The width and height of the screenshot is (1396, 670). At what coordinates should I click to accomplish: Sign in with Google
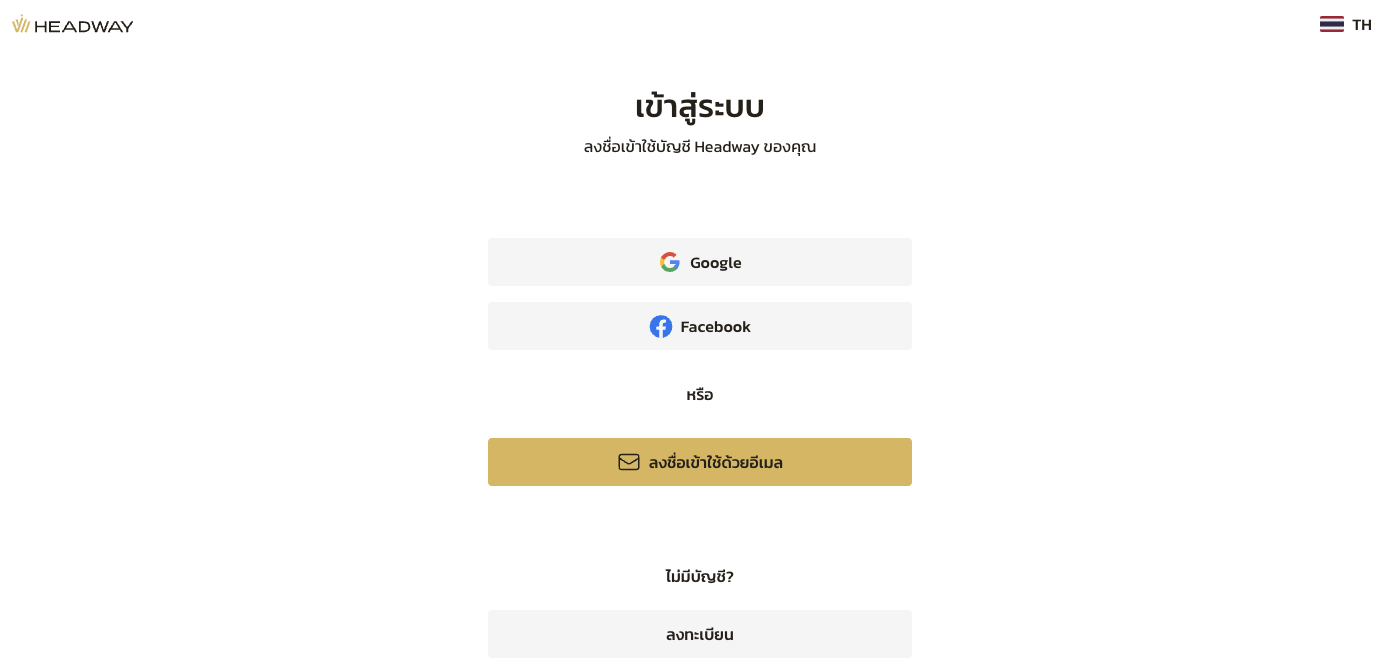pyautogui.click(x=699, y=262)
